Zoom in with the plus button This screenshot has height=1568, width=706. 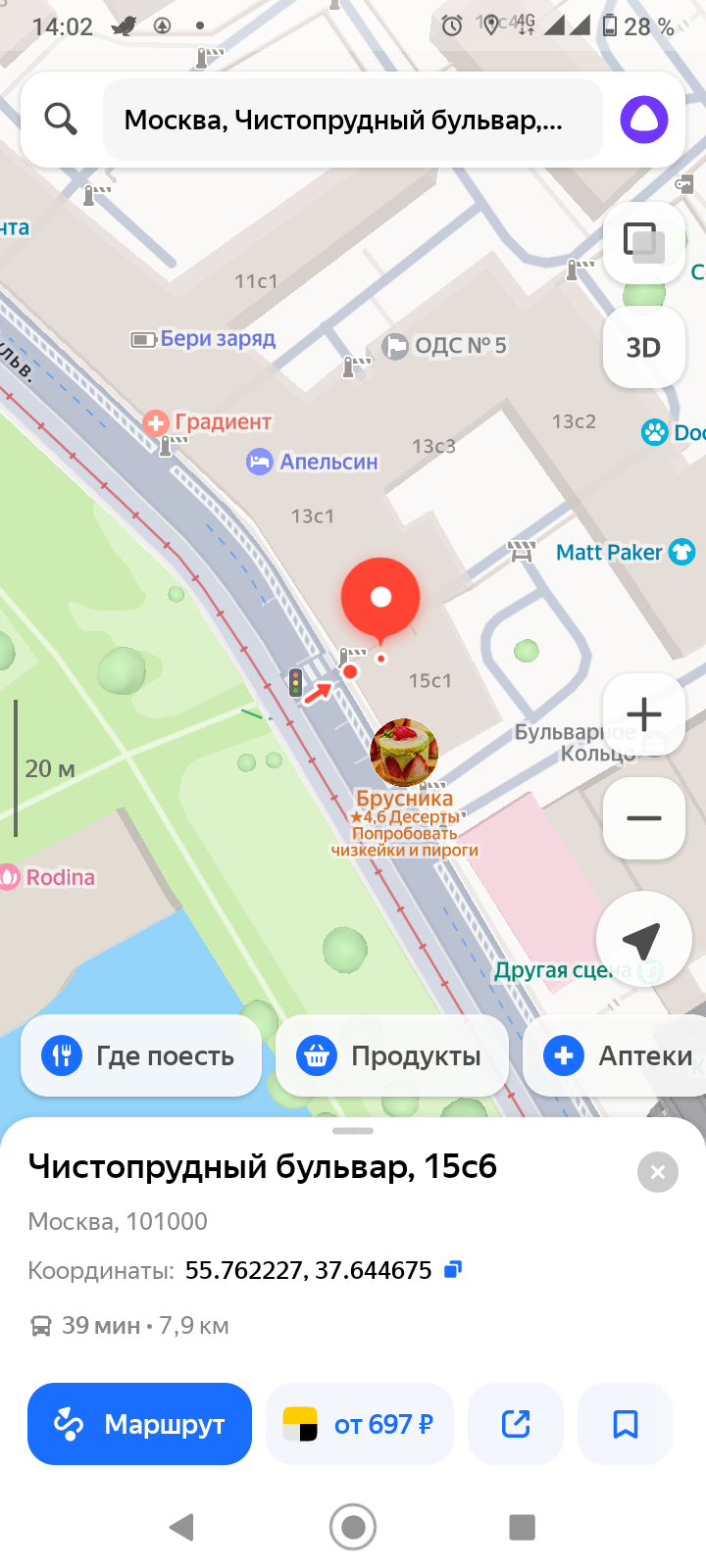click(x=643, y=713)
